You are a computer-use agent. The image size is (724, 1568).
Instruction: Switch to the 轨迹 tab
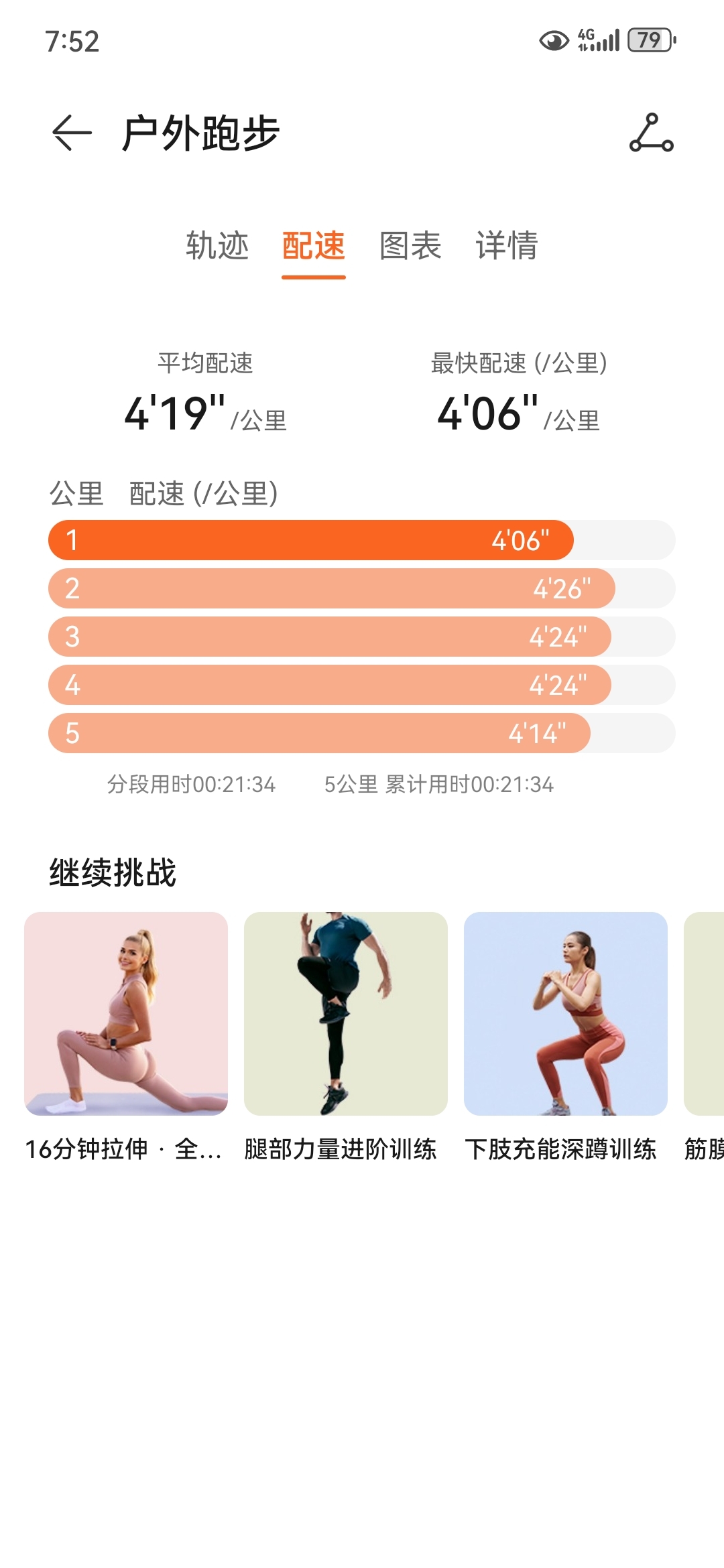(217, 246)
